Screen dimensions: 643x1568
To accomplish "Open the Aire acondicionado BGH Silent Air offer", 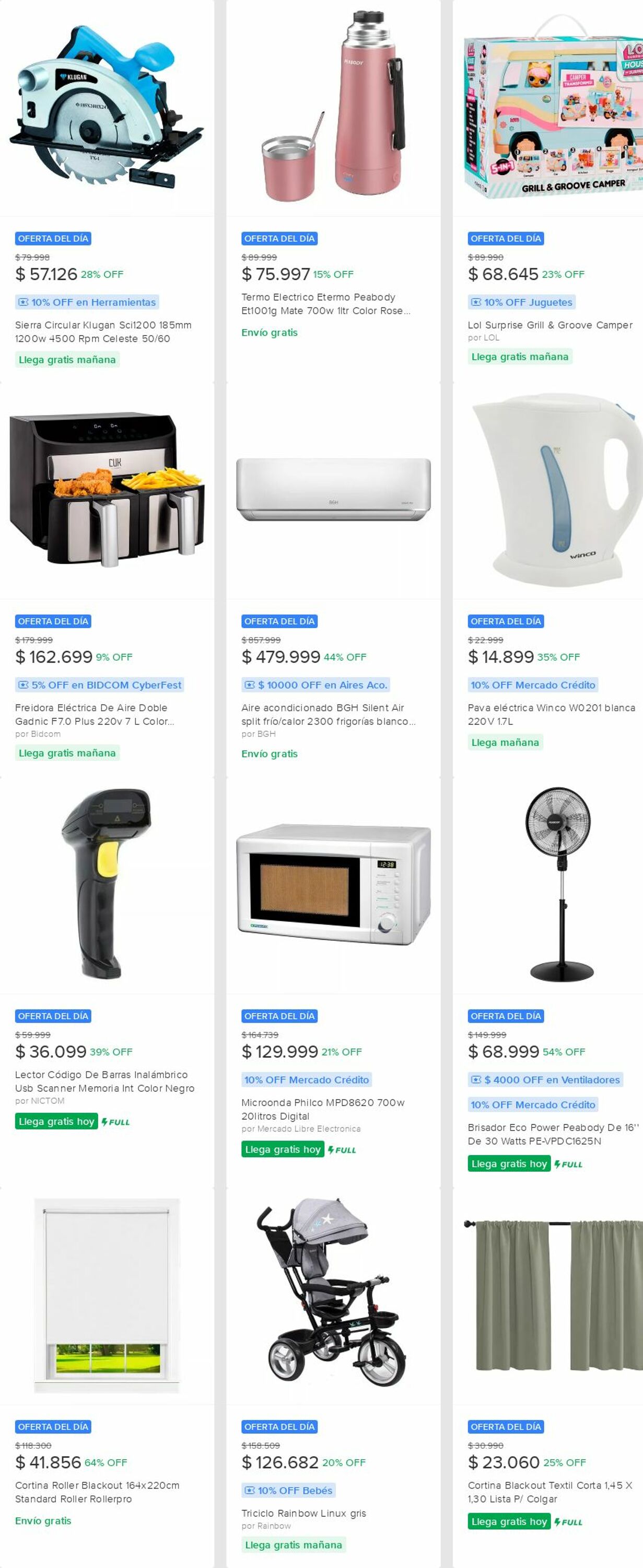I will pyautogui.click(x=328, y=714).
